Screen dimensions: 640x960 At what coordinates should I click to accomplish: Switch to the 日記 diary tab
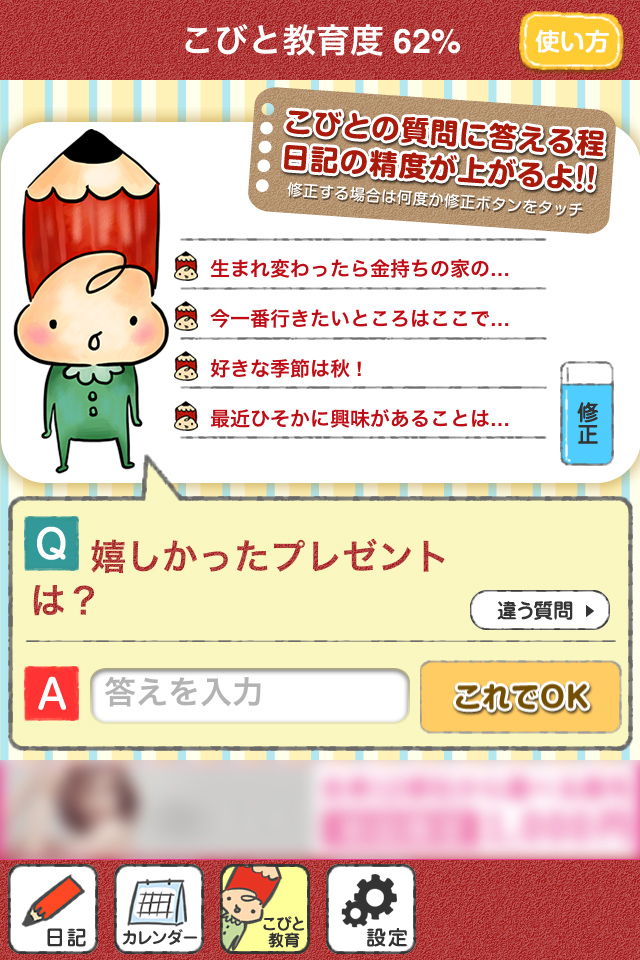point(53,908)
